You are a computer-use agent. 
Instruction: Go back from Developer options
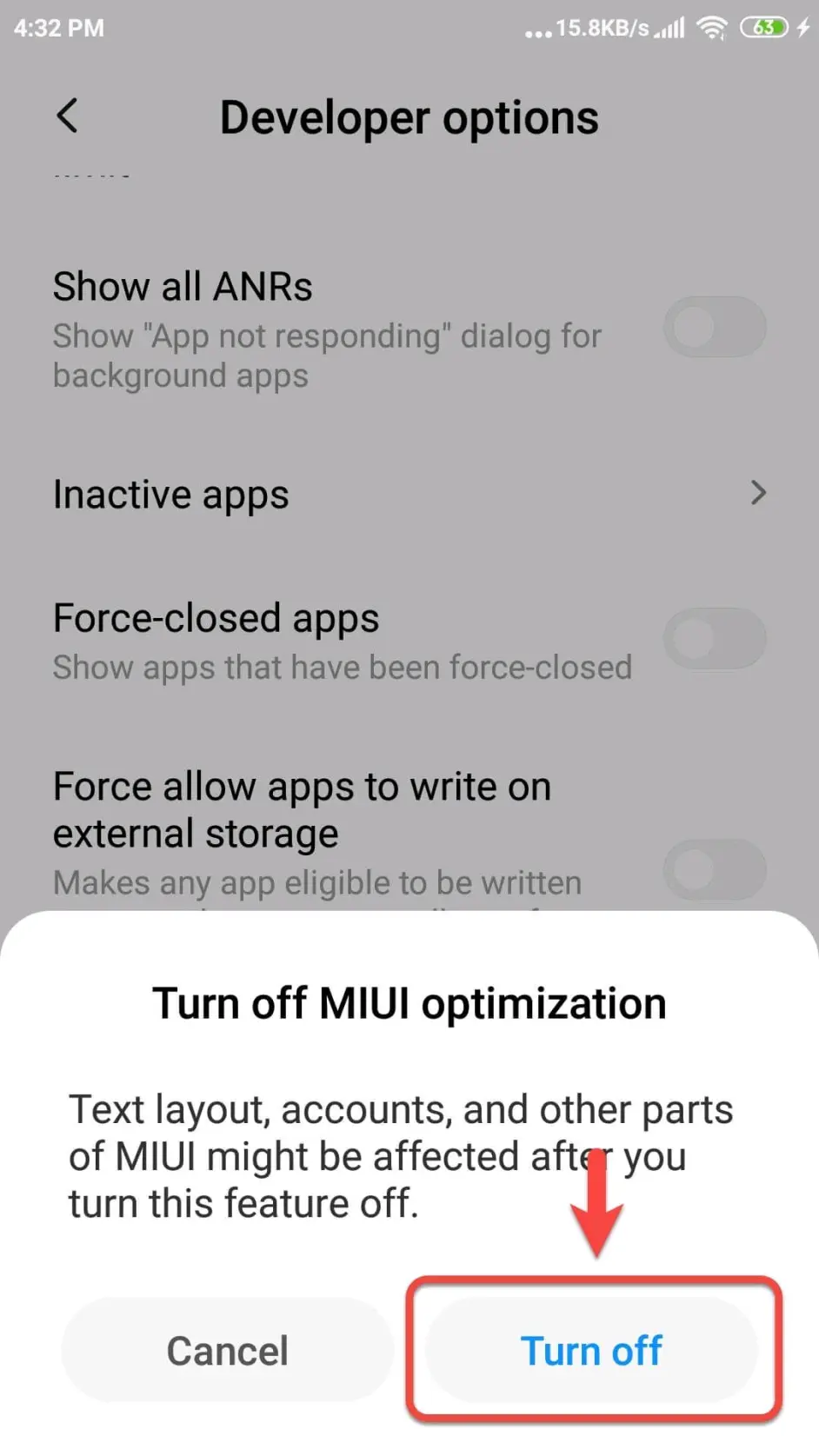[x=67, y=116]
